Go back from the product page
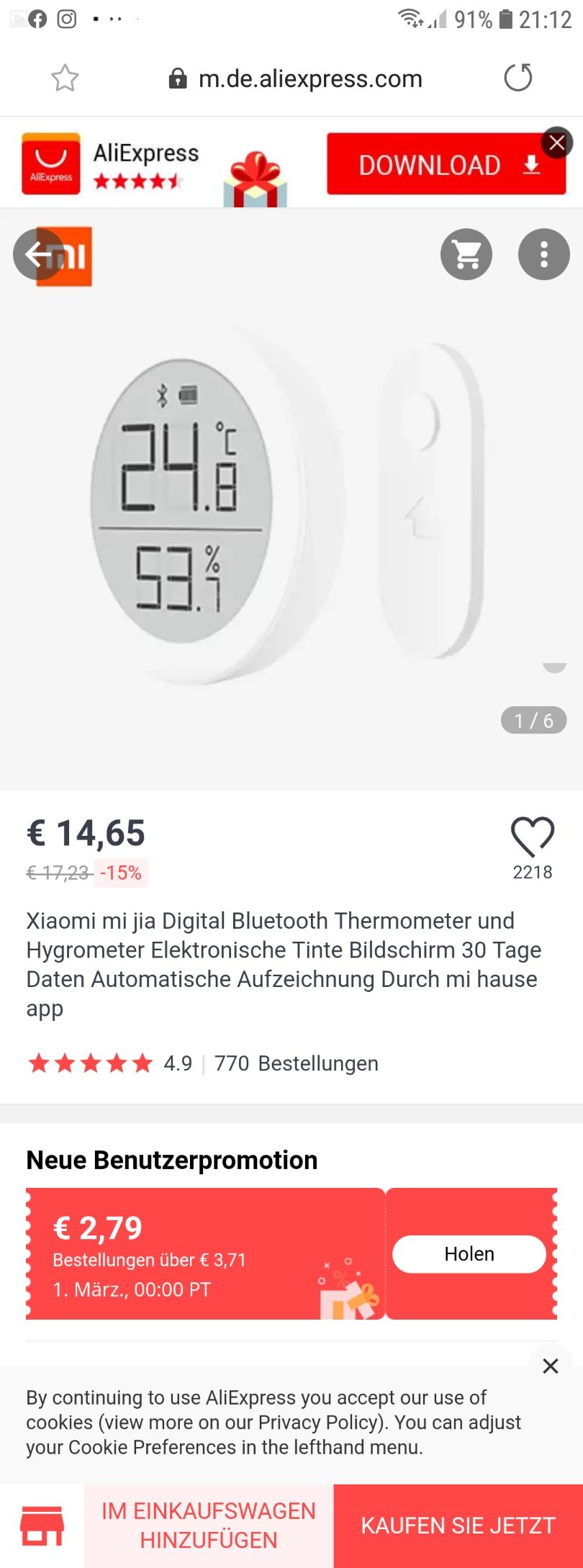 coord(39,254)
